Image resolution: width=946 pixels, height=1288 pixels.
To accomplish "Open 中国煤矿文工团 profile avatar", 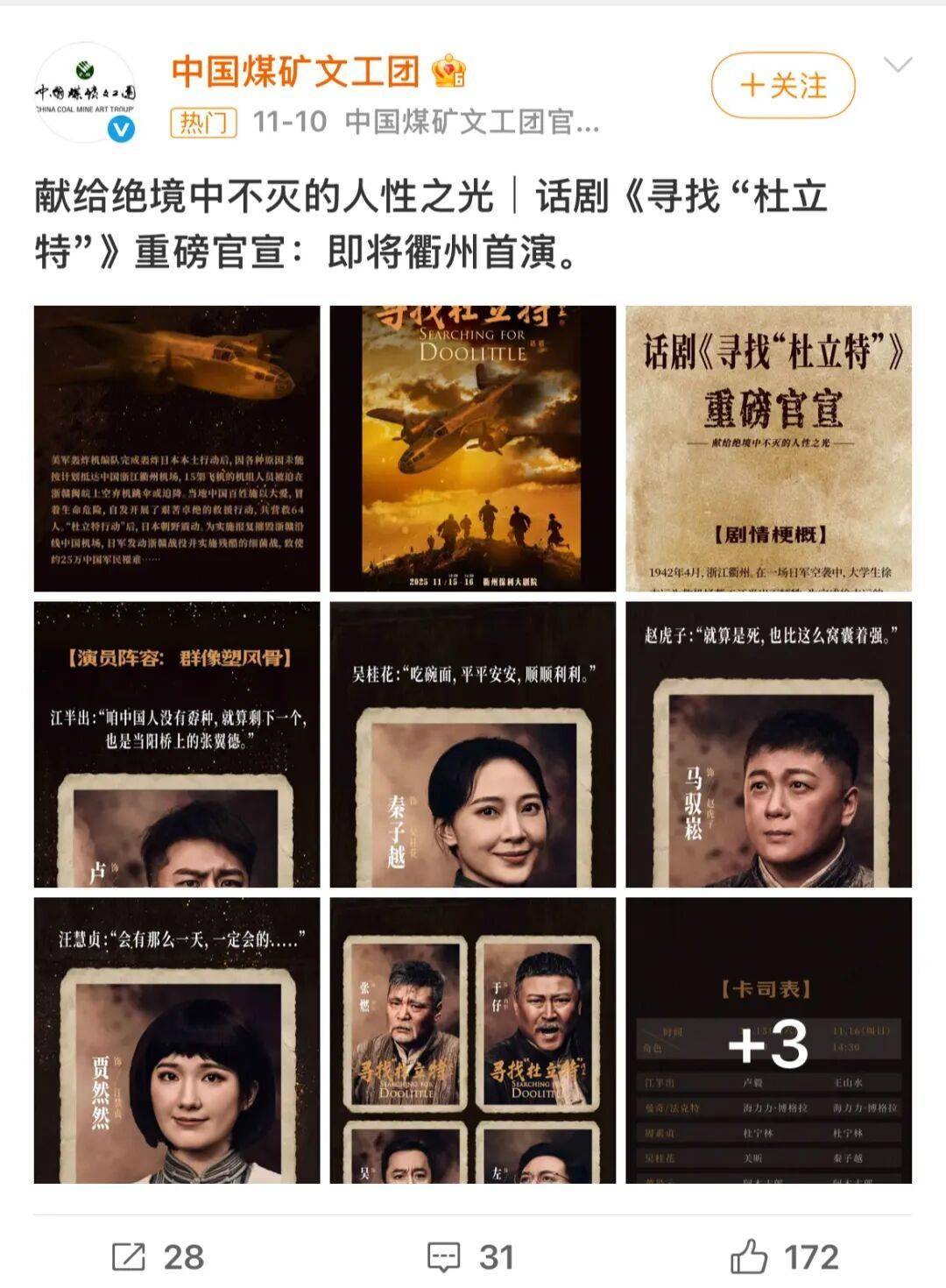I will (85, 93).
